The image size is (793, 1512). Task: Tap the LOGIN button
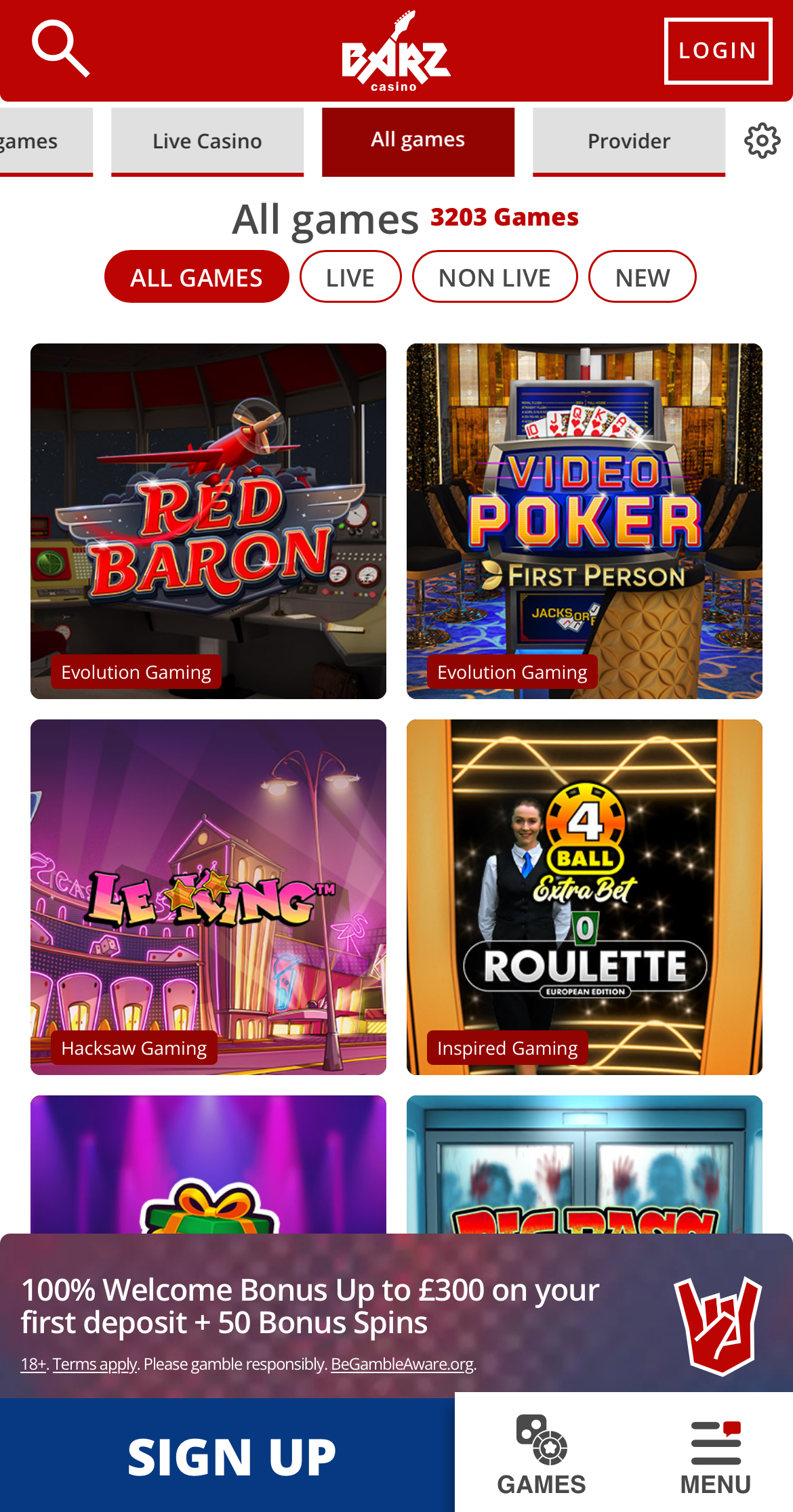pyautogui.click(x=718, y=51)
